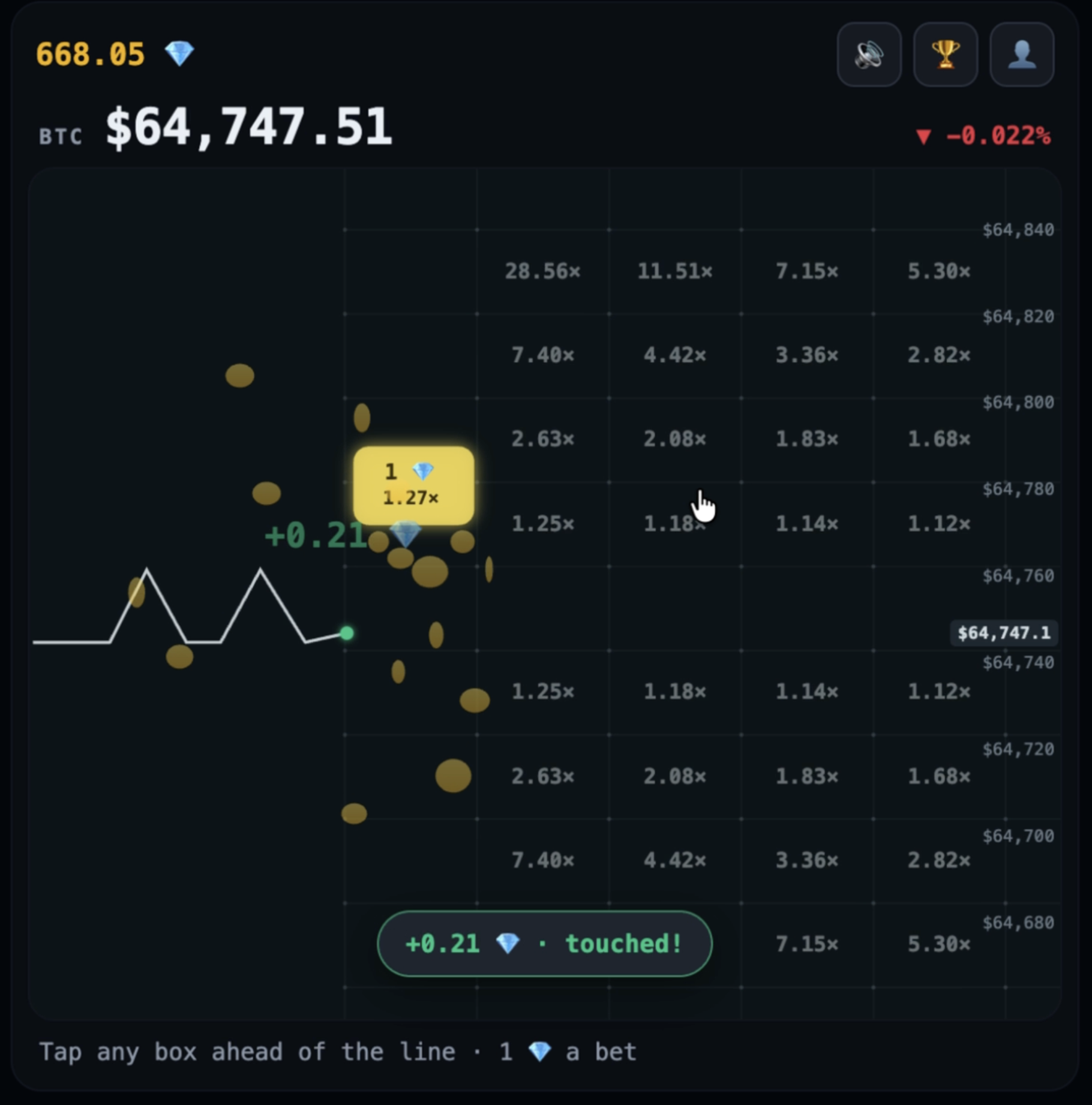Place a bet on the 11.51× box
This screenshot has width=1092, height=1105.
click(x=675, y=271)
